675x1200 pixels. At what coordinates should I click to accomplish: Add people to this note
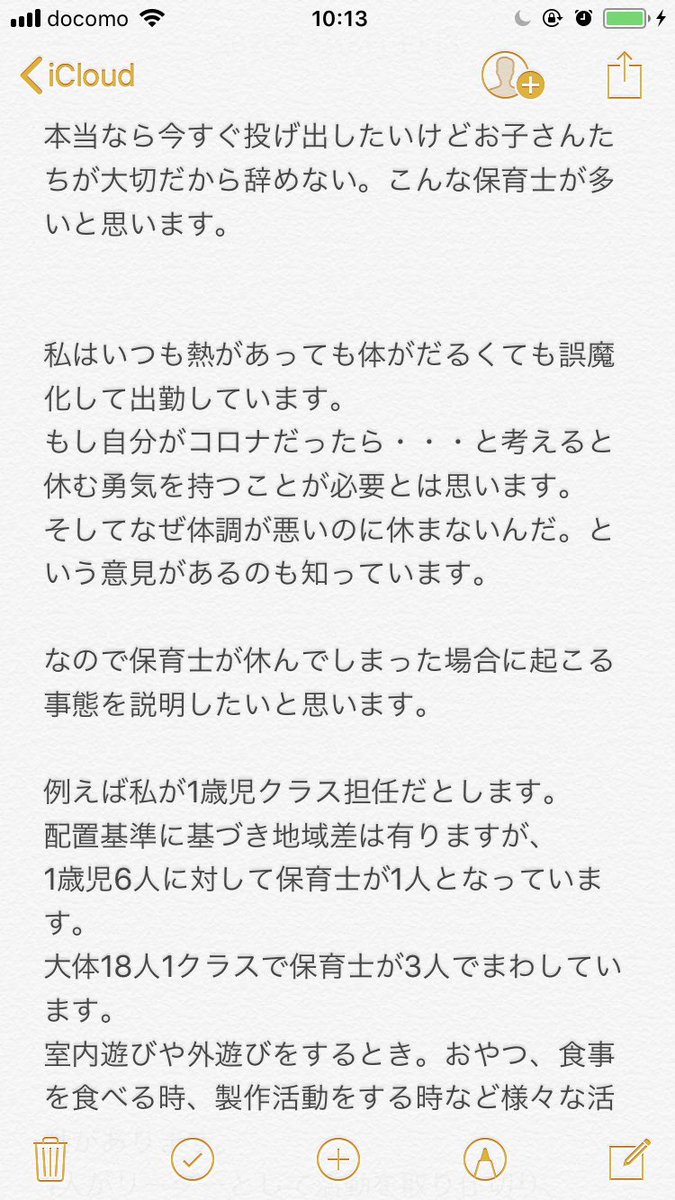pos(511,75)
